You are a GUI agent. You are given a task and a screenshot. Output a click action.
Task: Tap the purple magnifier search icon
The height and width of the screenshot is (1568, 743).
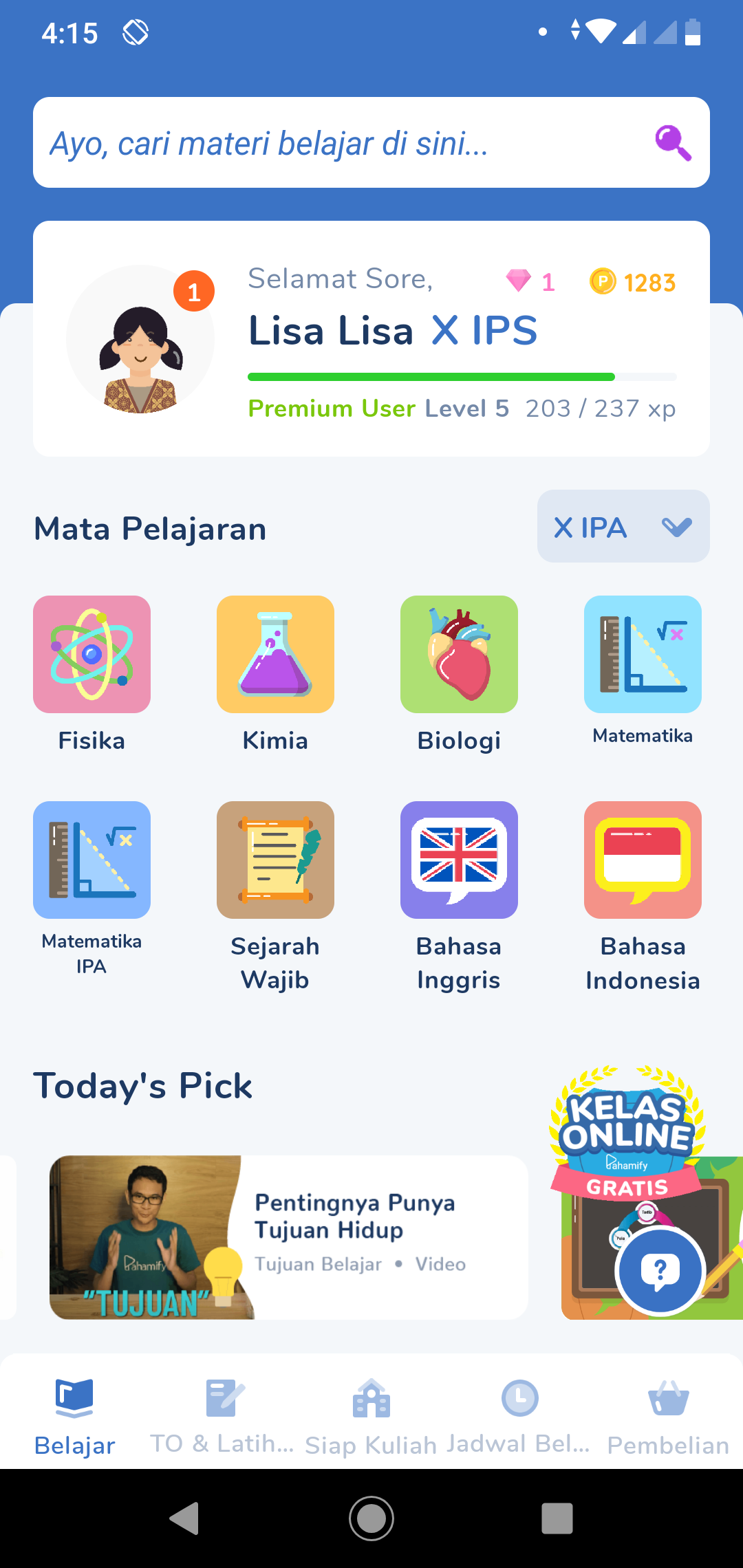[672, 143]
